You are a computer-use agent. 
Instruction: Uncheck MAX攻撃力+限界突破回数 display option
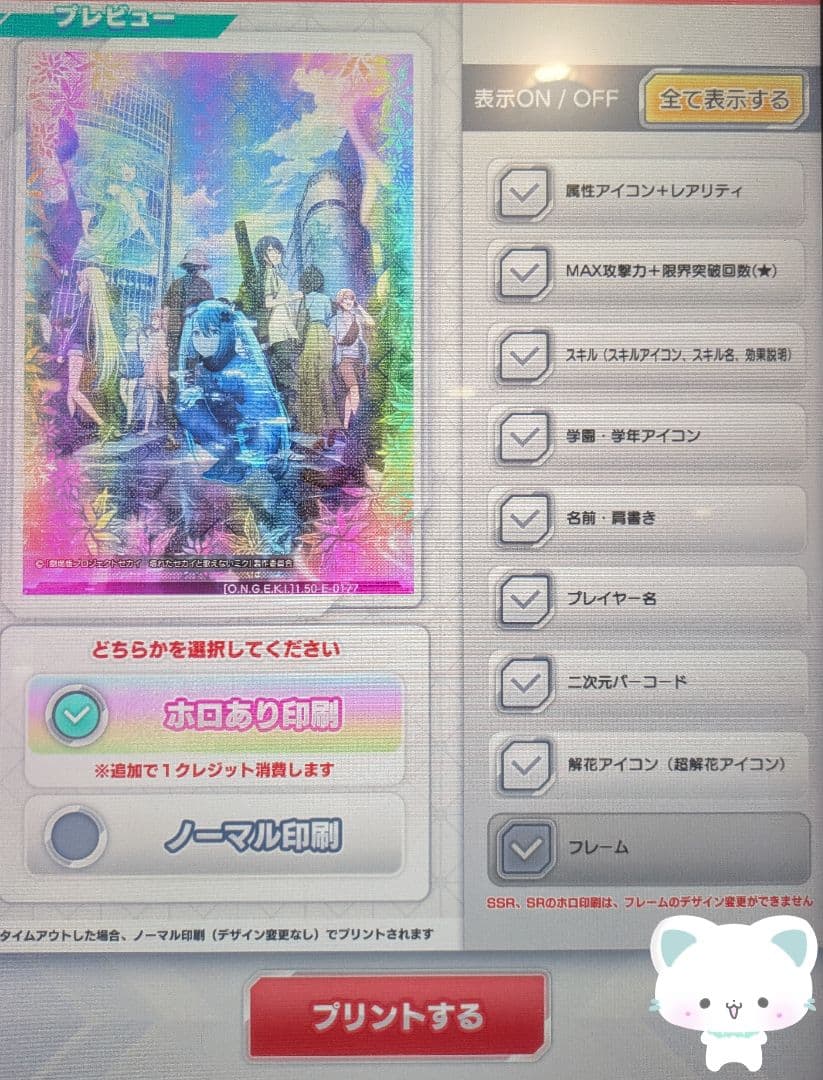523,271
